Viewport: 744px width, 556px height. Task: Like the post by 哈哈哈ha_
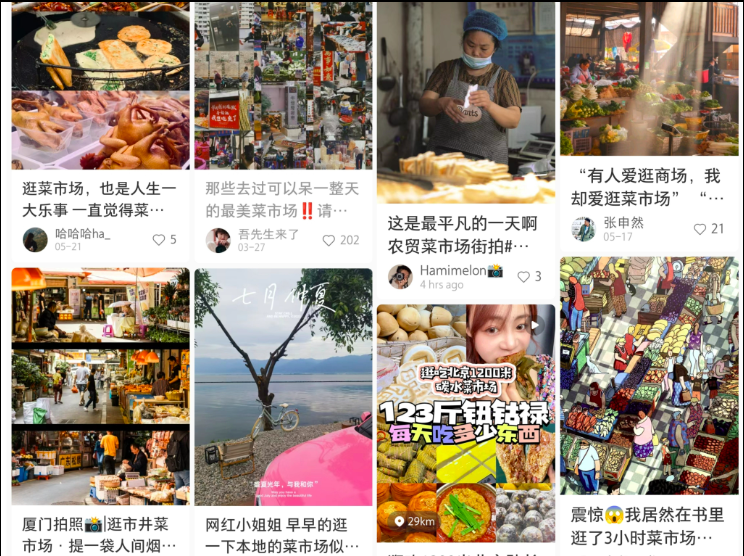point(158,240)
